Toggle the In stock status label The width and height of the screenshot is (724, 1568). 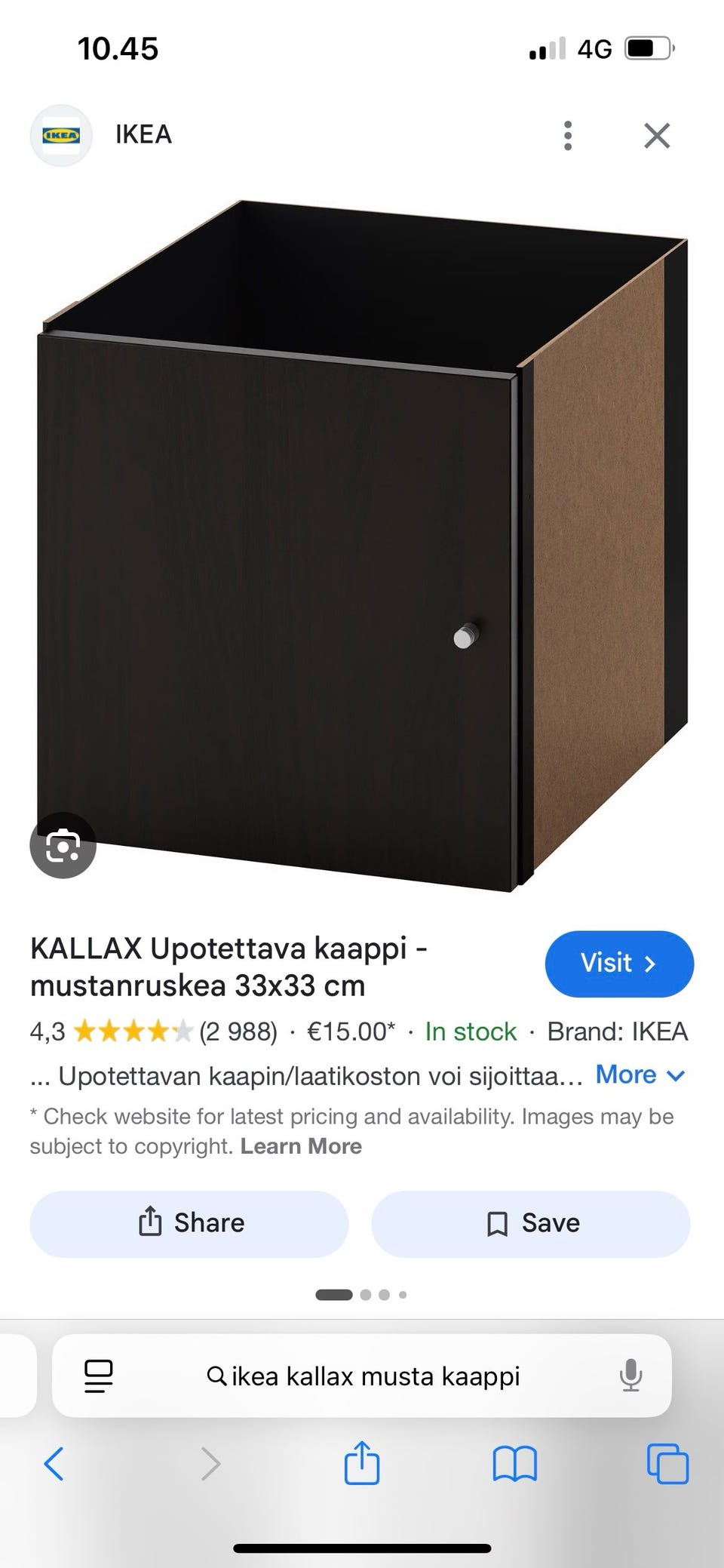pyautogui.click(x=469, y=1031)
